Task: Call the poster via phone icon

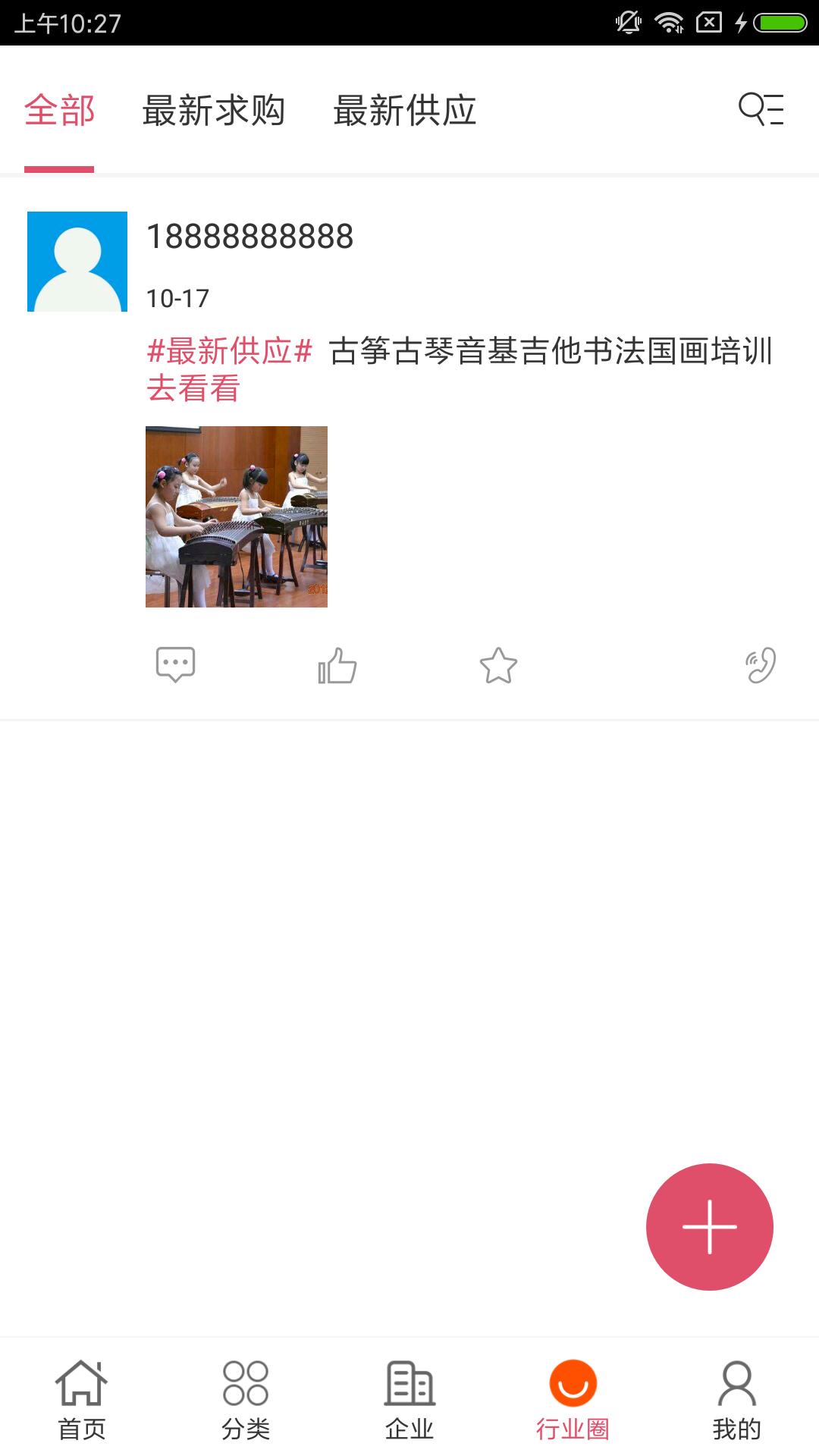Action: [x=761, y=665]
